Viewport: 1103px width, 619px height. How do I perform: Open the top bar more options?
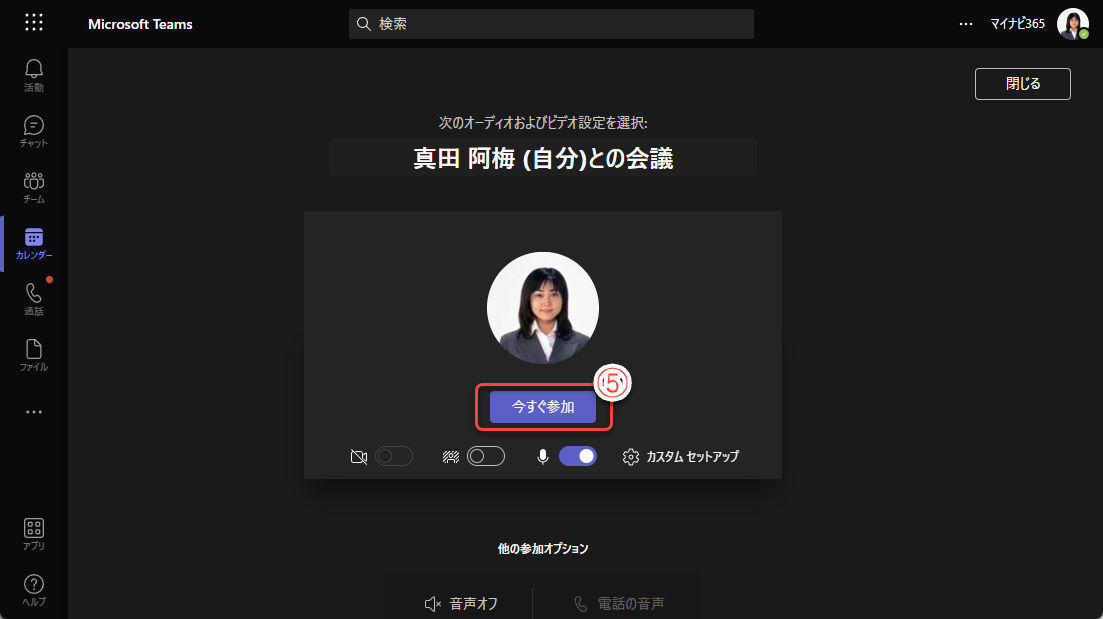[965, 24]
